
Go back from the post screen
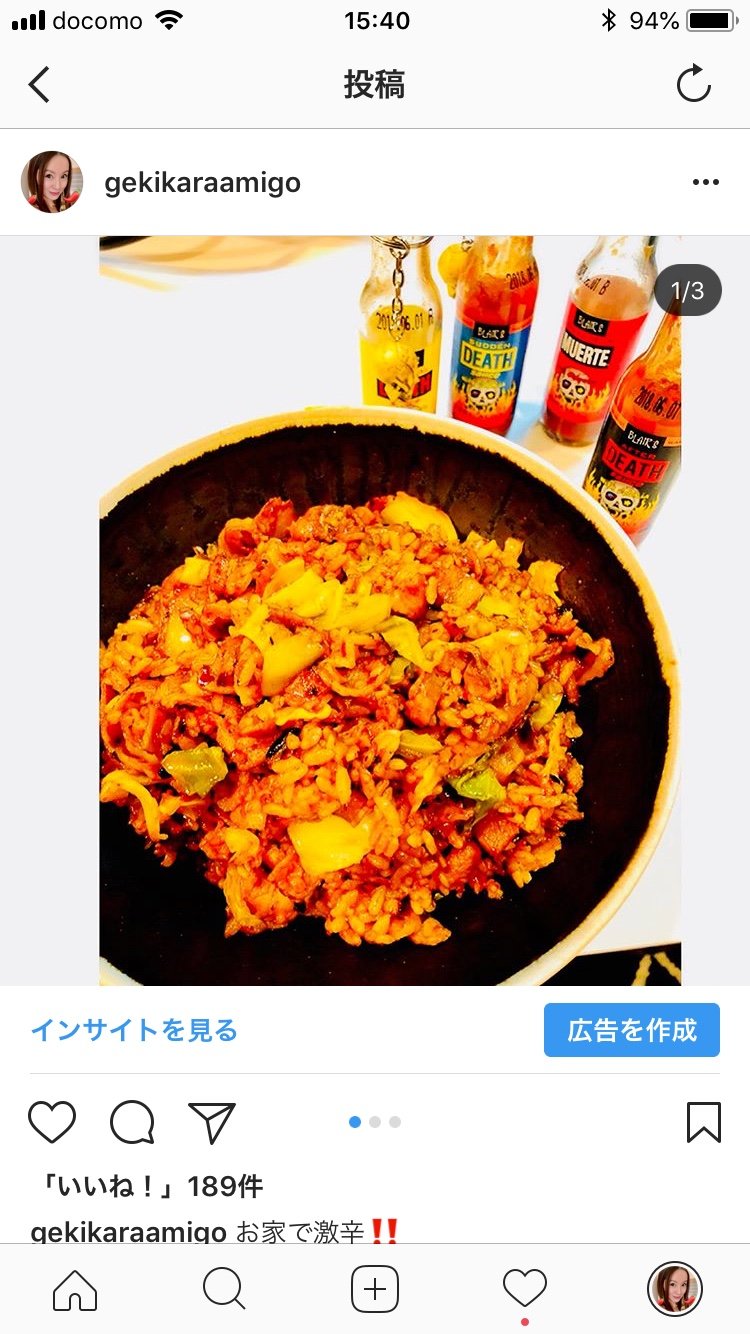coord(40,85)
